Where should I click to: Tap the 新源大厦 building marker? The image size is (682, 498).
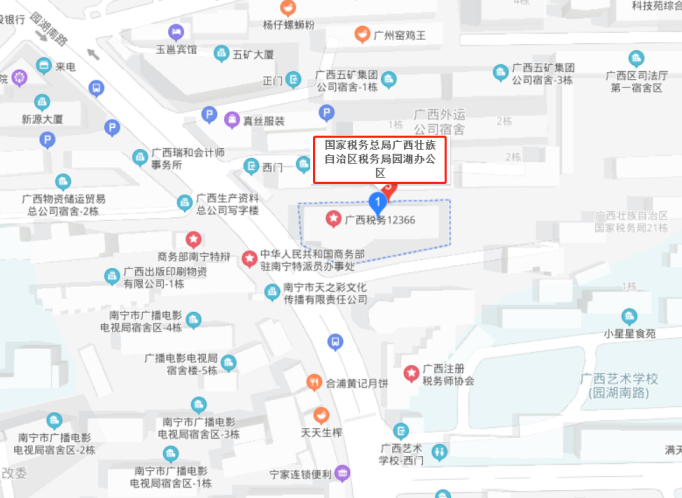click(x=41, y=101)
